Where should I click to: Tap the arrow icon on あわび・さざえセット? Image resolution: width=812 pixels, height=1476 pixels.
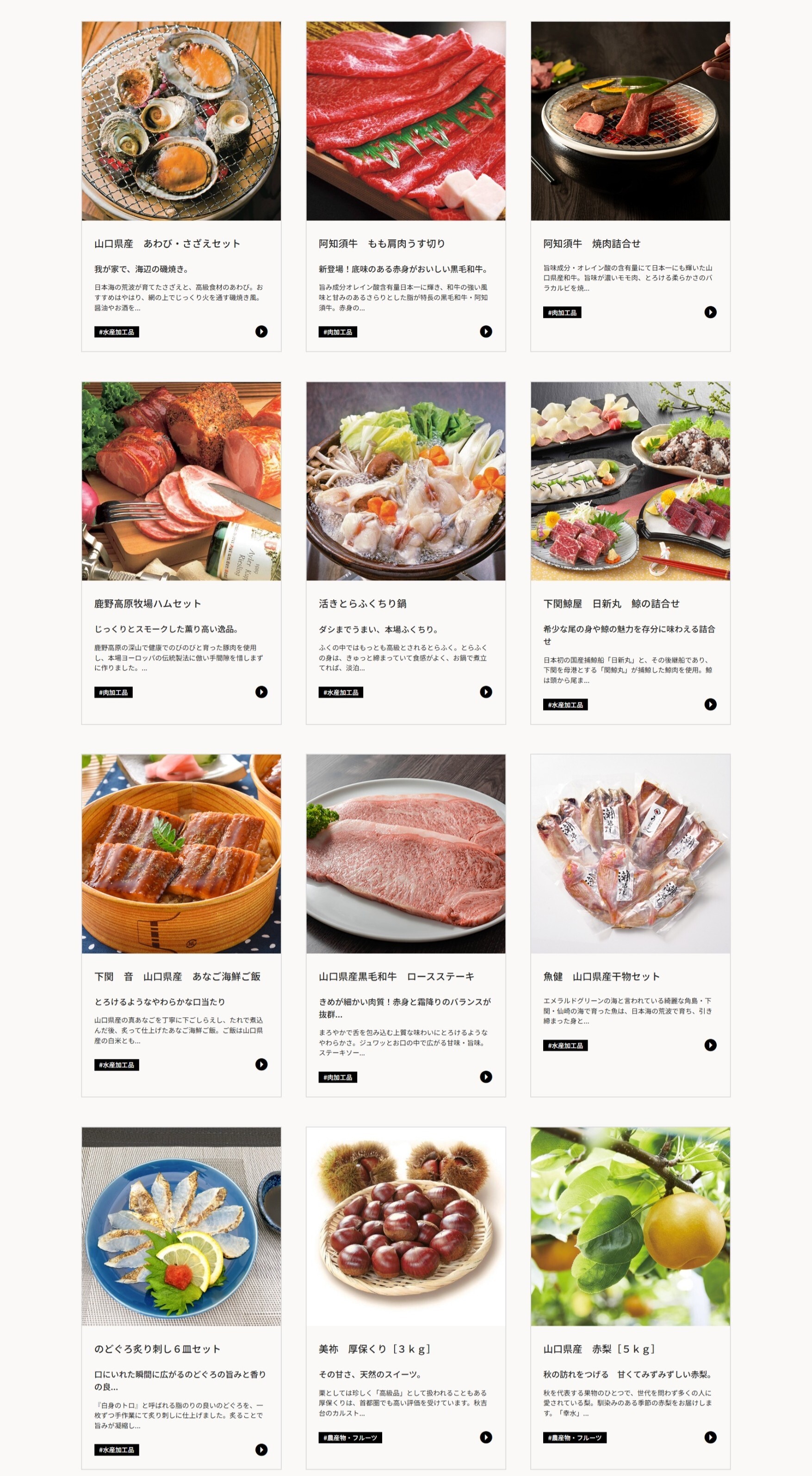click(x=261, y=331)
